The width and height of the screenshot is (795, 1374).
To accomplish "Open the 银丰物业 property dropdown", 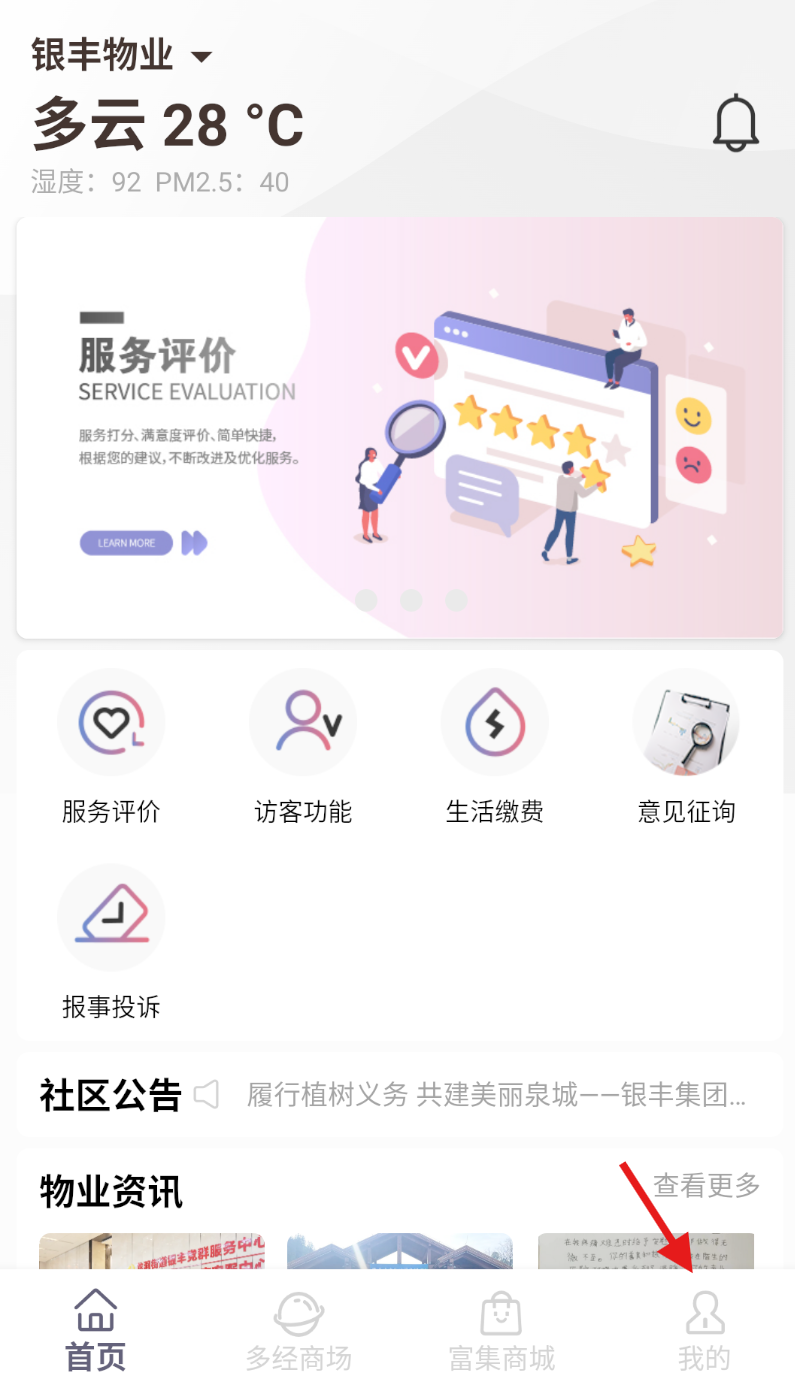I will point(122,56).
